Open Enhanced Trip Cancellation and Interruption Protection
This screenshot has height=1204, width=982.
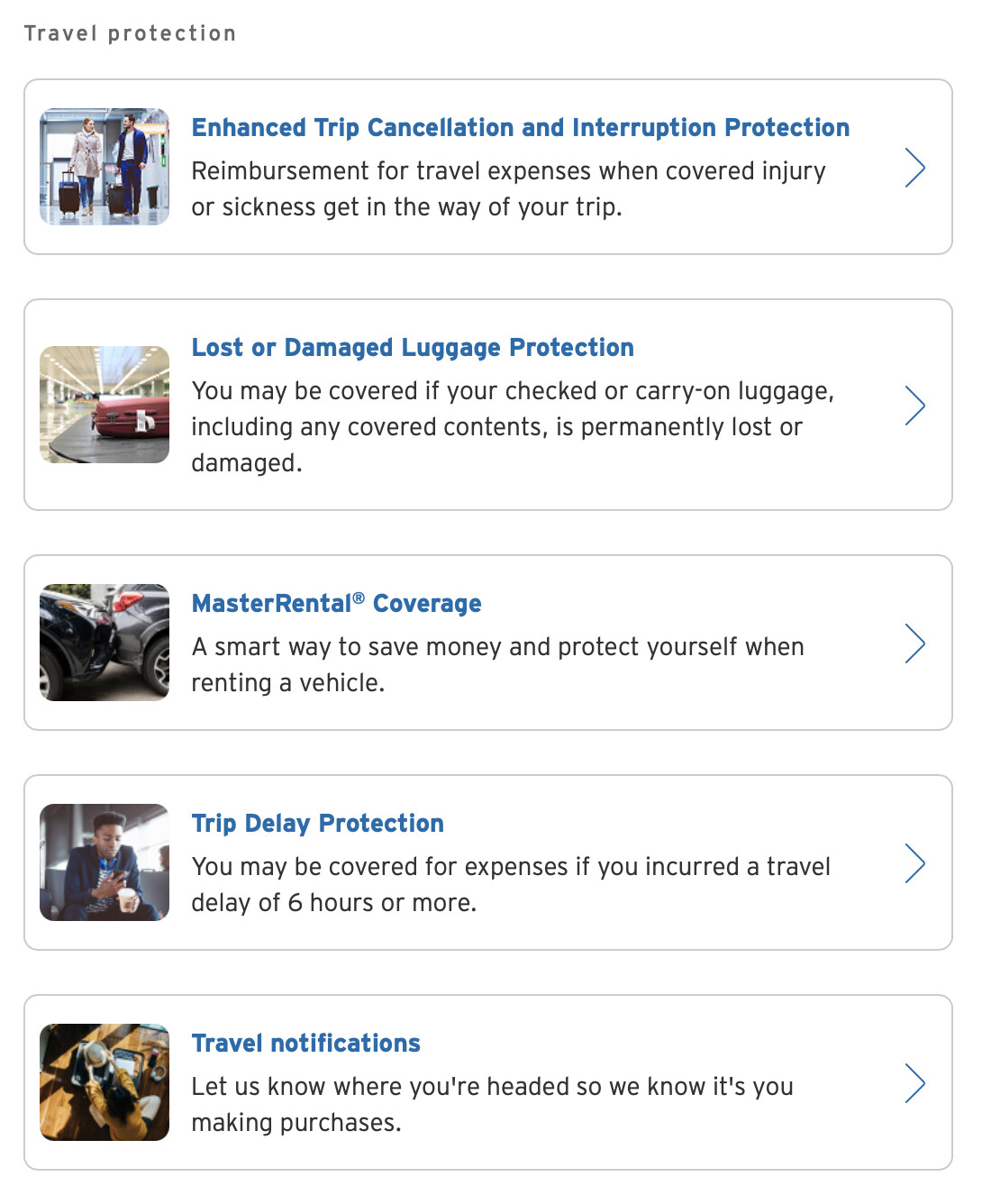pyautogui.click(x=520, y=128)
